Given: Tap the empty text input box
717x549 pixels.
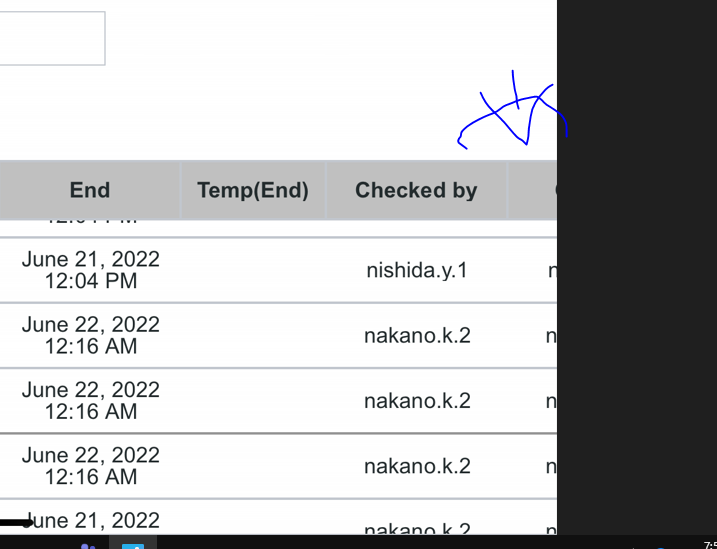Looking at the screenshot, I should click(50, 39).
